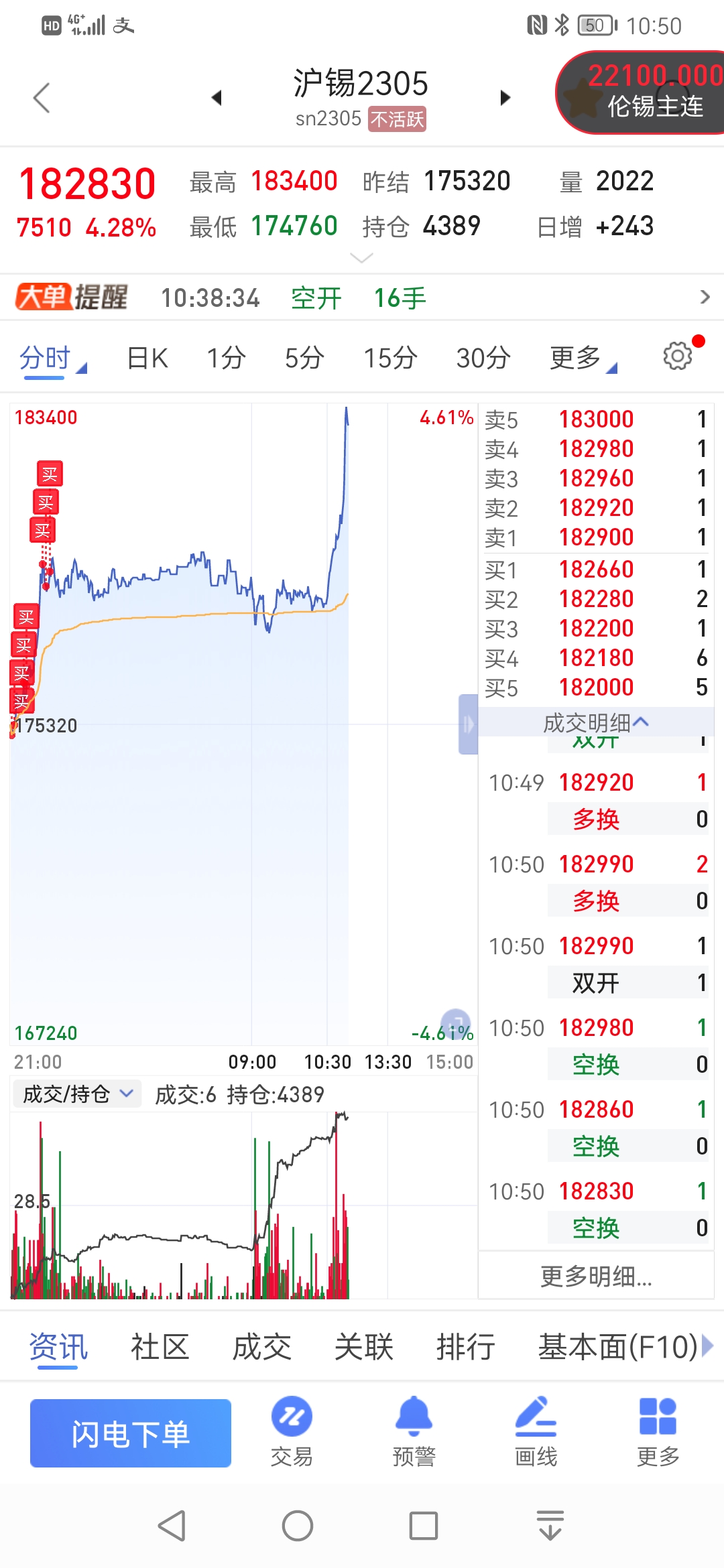Select the 30分 chart tab
This screenshot has height=1568, width=724.
pos(483,358)
